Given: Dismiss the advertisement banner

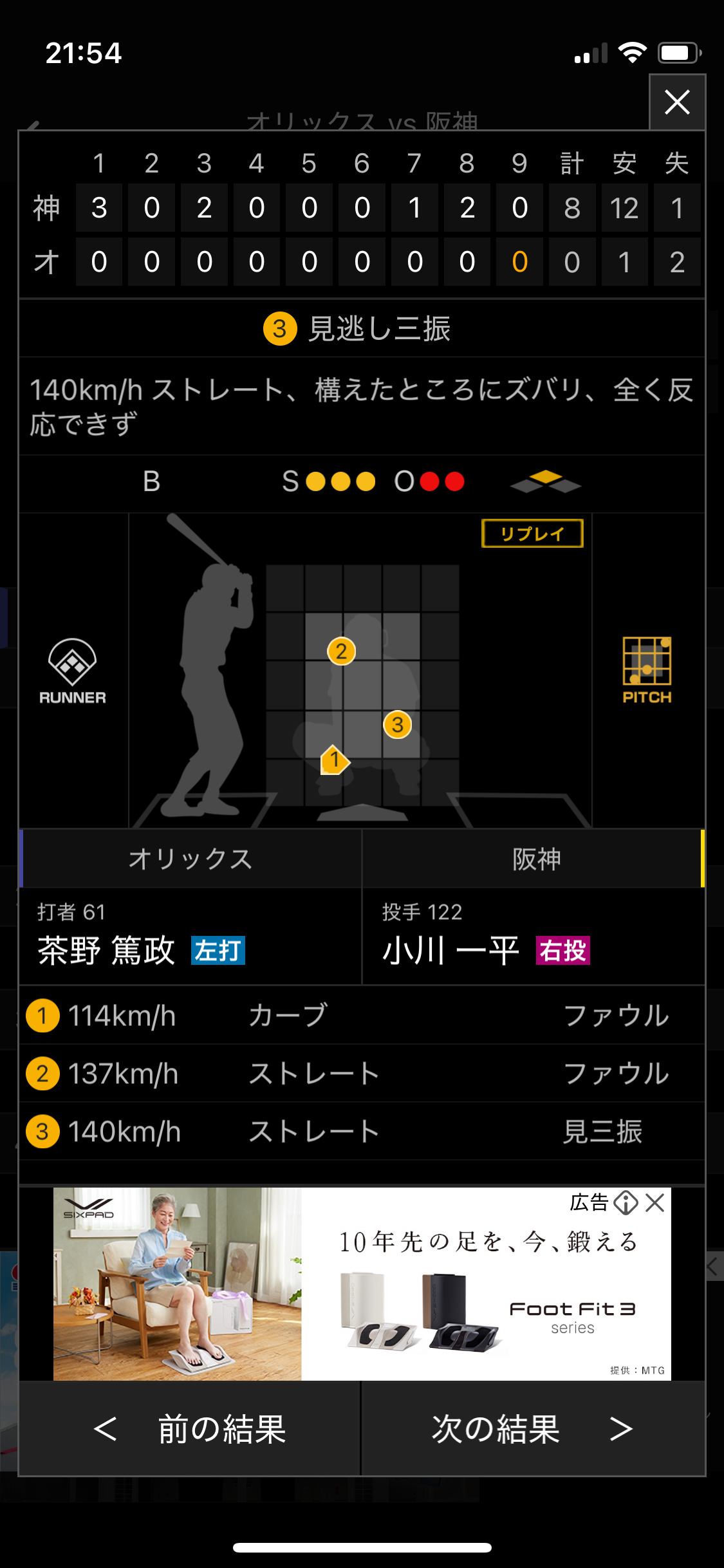Looking at the screenshot, I should point(655,1202).
